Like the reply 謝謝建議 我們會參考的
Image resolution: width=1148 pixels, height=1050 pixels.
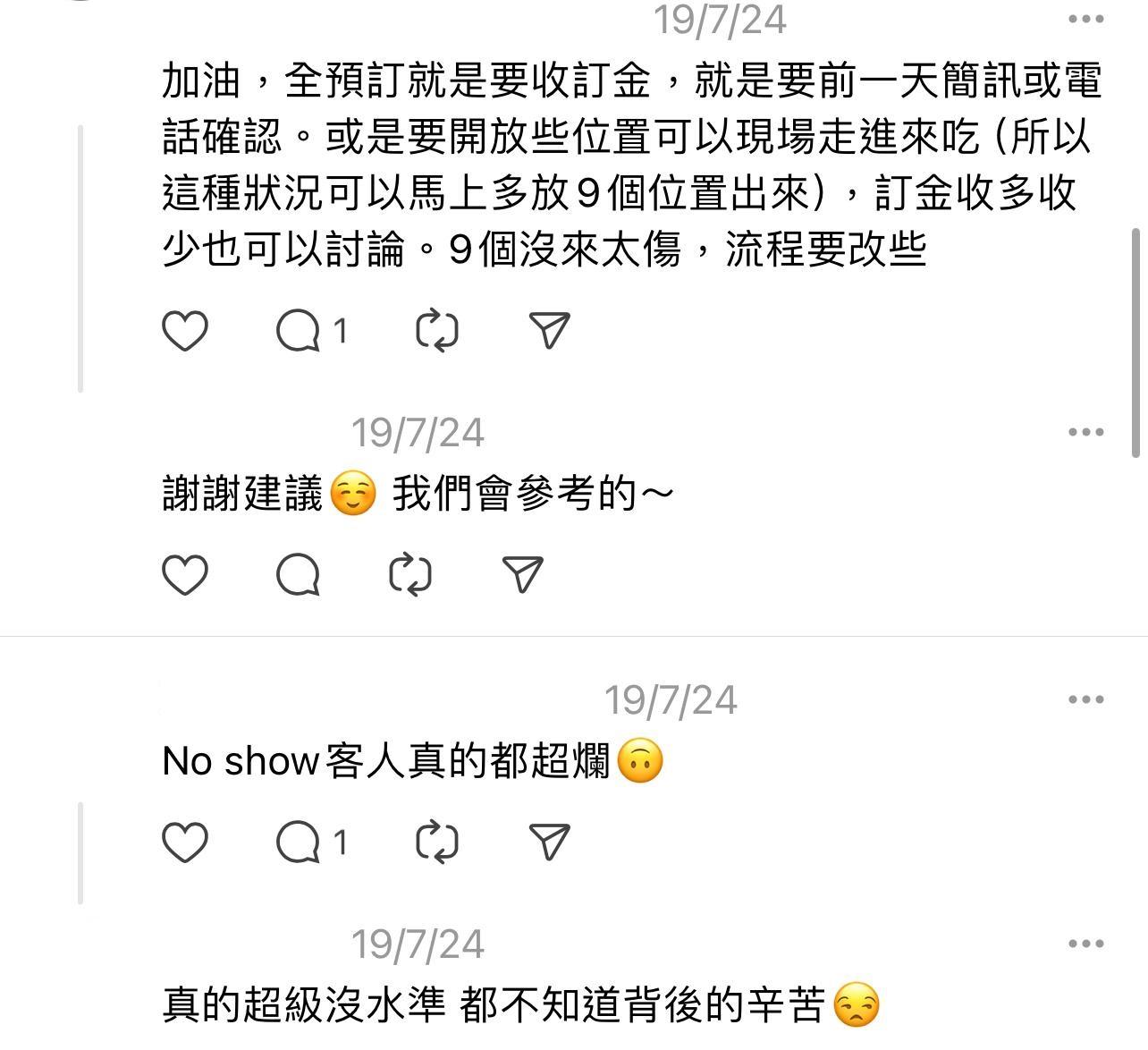click(x=185, y=574)
